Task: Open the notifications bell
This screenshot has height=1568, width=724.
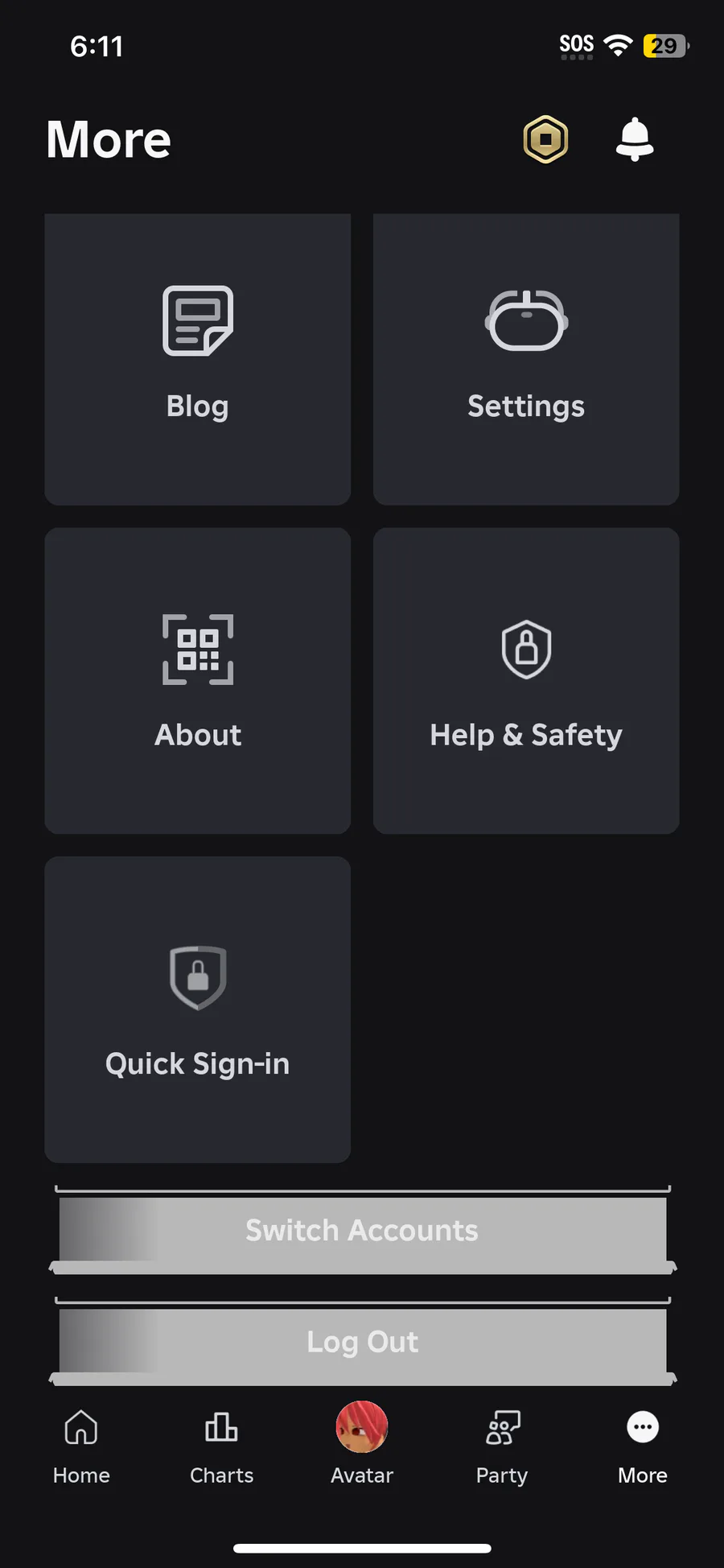Action: [x=635, y=139]
